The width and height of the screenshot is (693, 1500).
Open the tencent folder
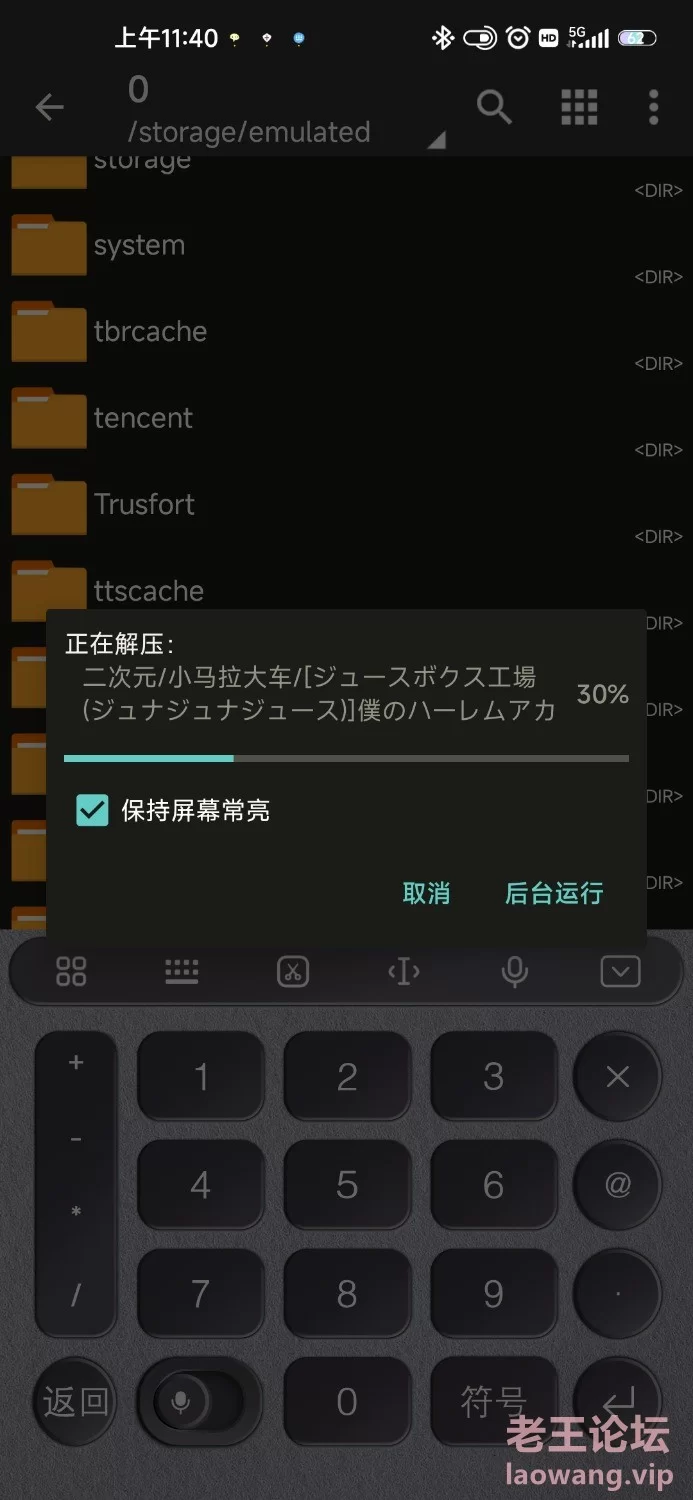[346, 419]
